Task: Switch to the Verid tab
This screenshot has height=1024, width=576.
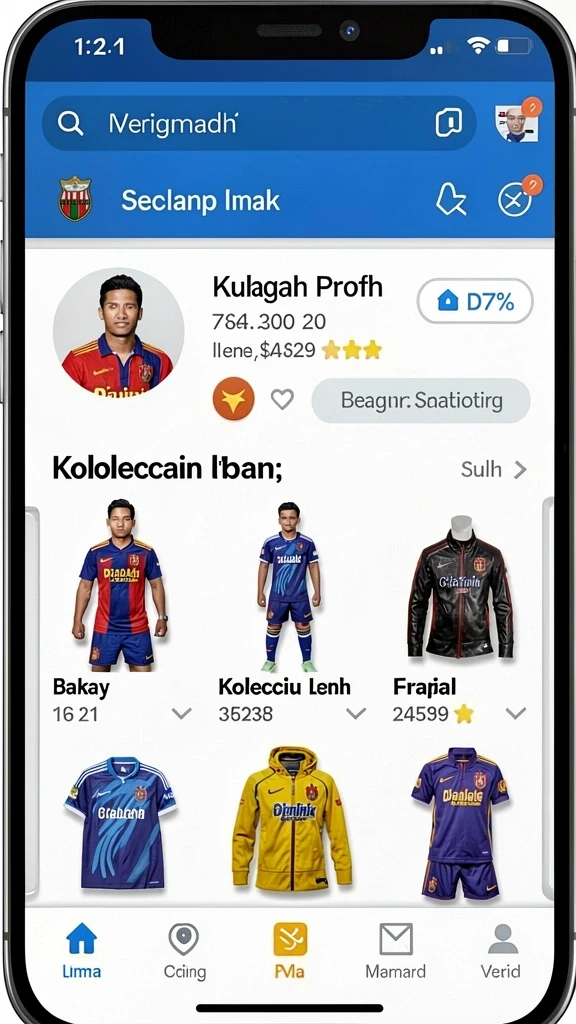Action: click(502, 951)
